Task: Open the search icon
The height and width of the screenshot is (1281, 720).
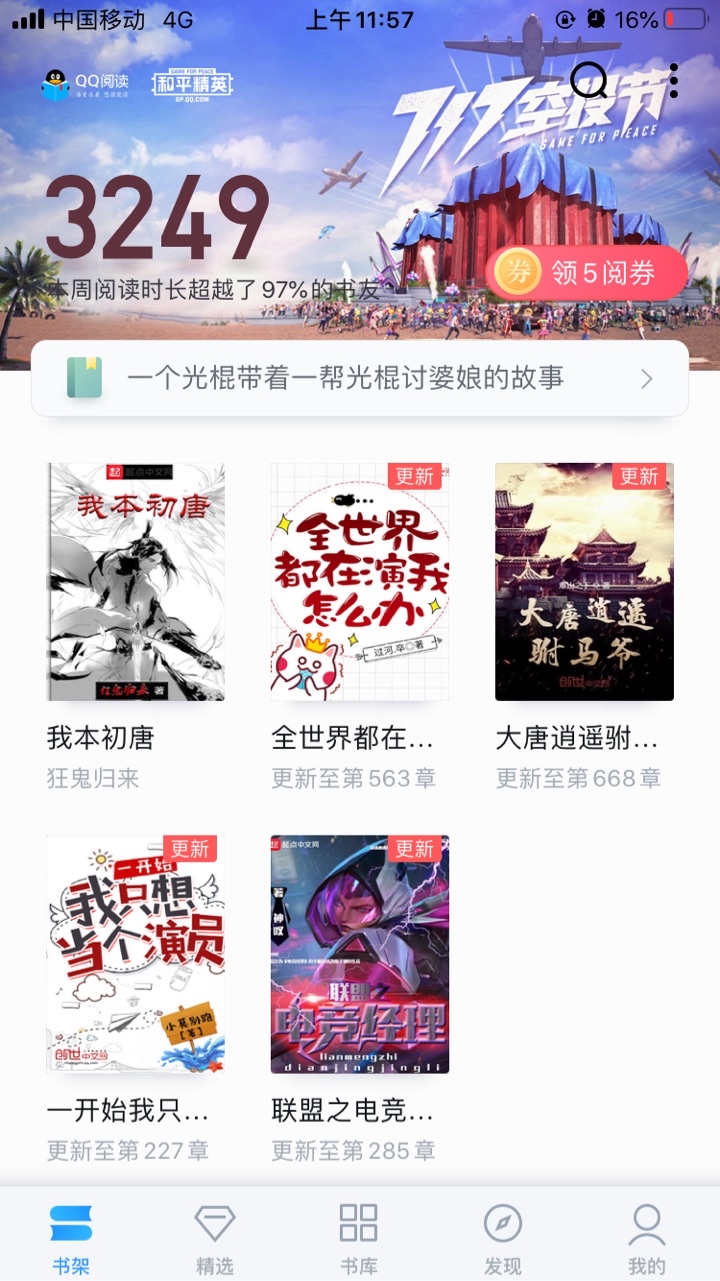Action: click(x=589, y=81)
